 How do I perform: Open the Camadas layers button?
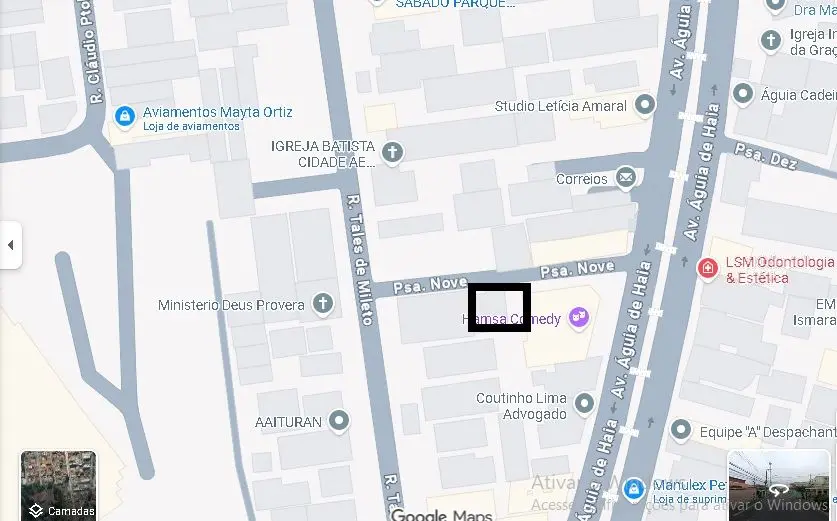tap(59, 486)
